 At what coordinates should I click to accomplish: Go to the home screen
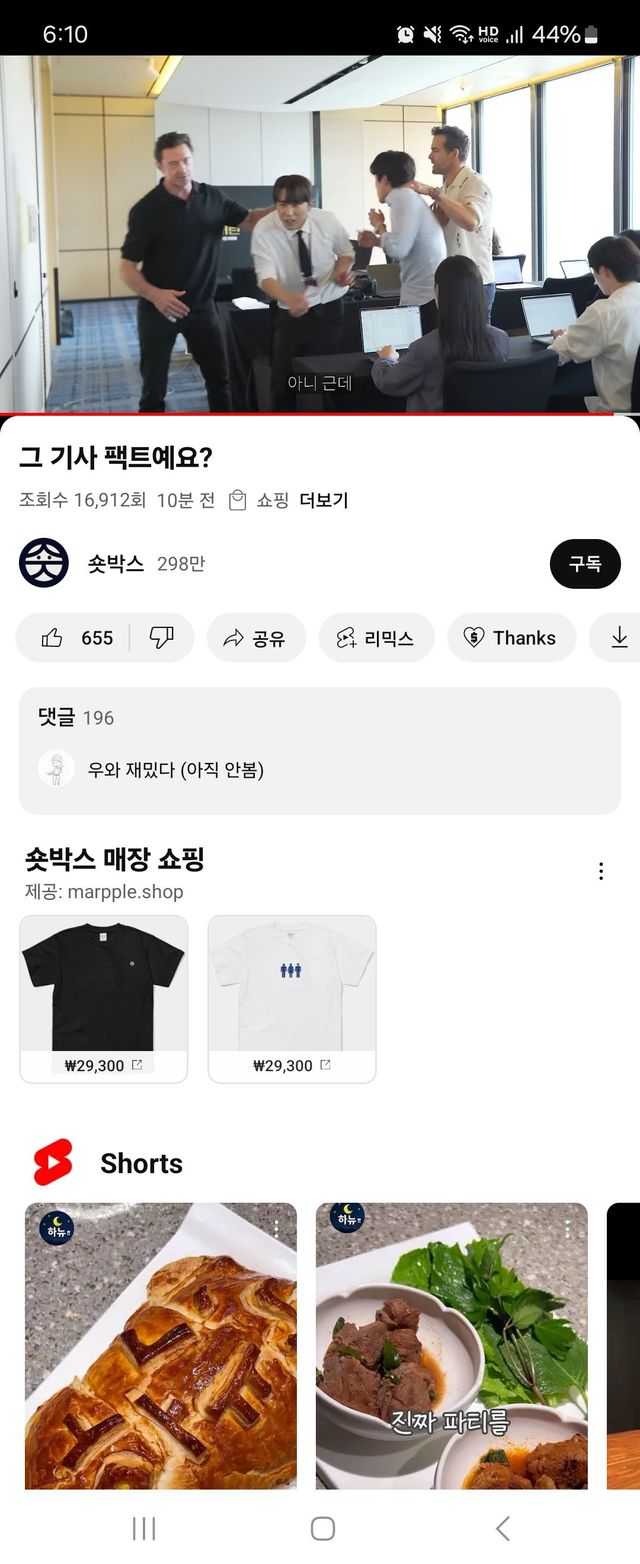322,1527
